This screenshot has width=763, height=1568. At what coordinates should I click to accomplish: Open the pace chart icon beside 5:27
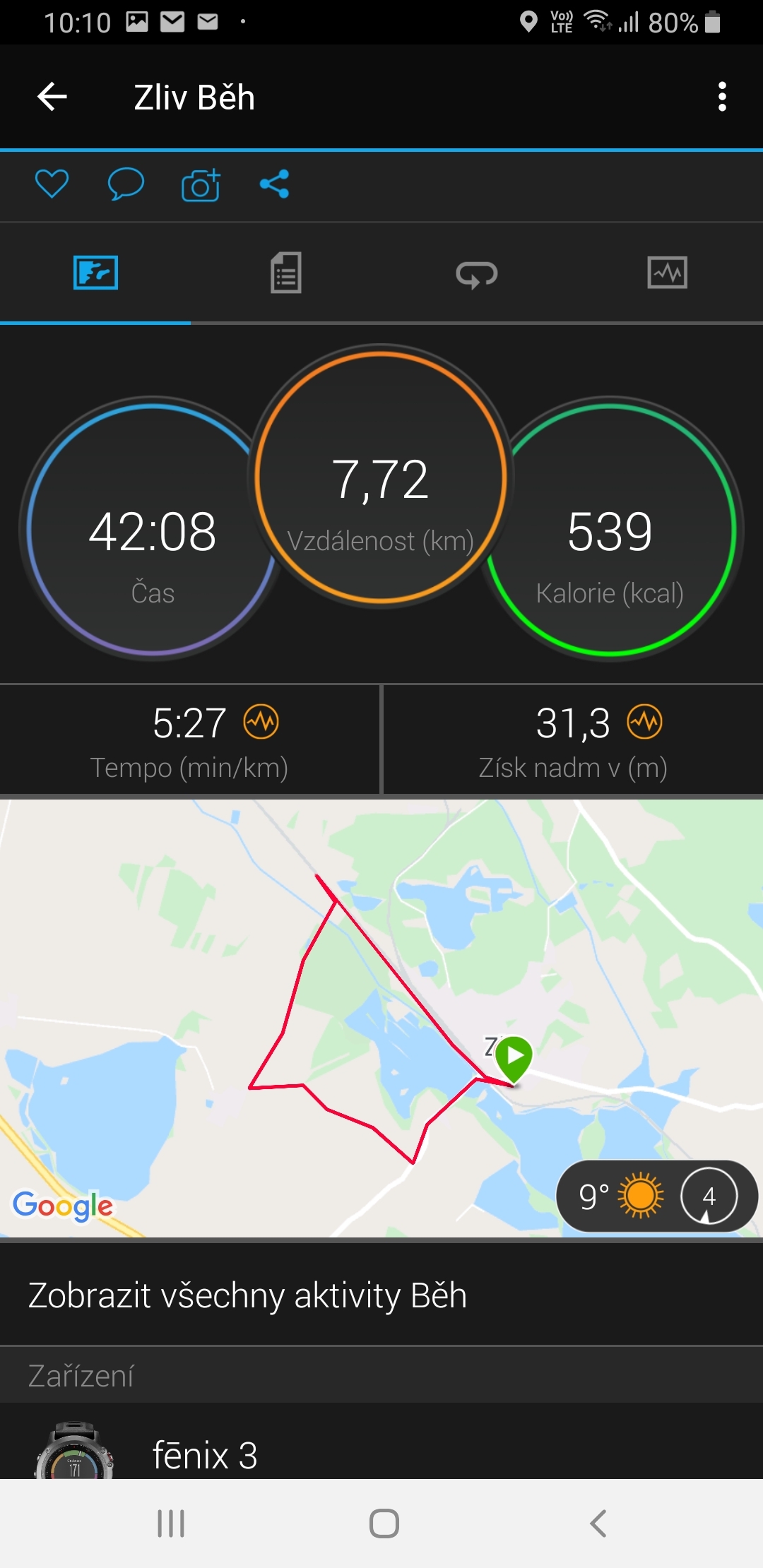(261, 722)
